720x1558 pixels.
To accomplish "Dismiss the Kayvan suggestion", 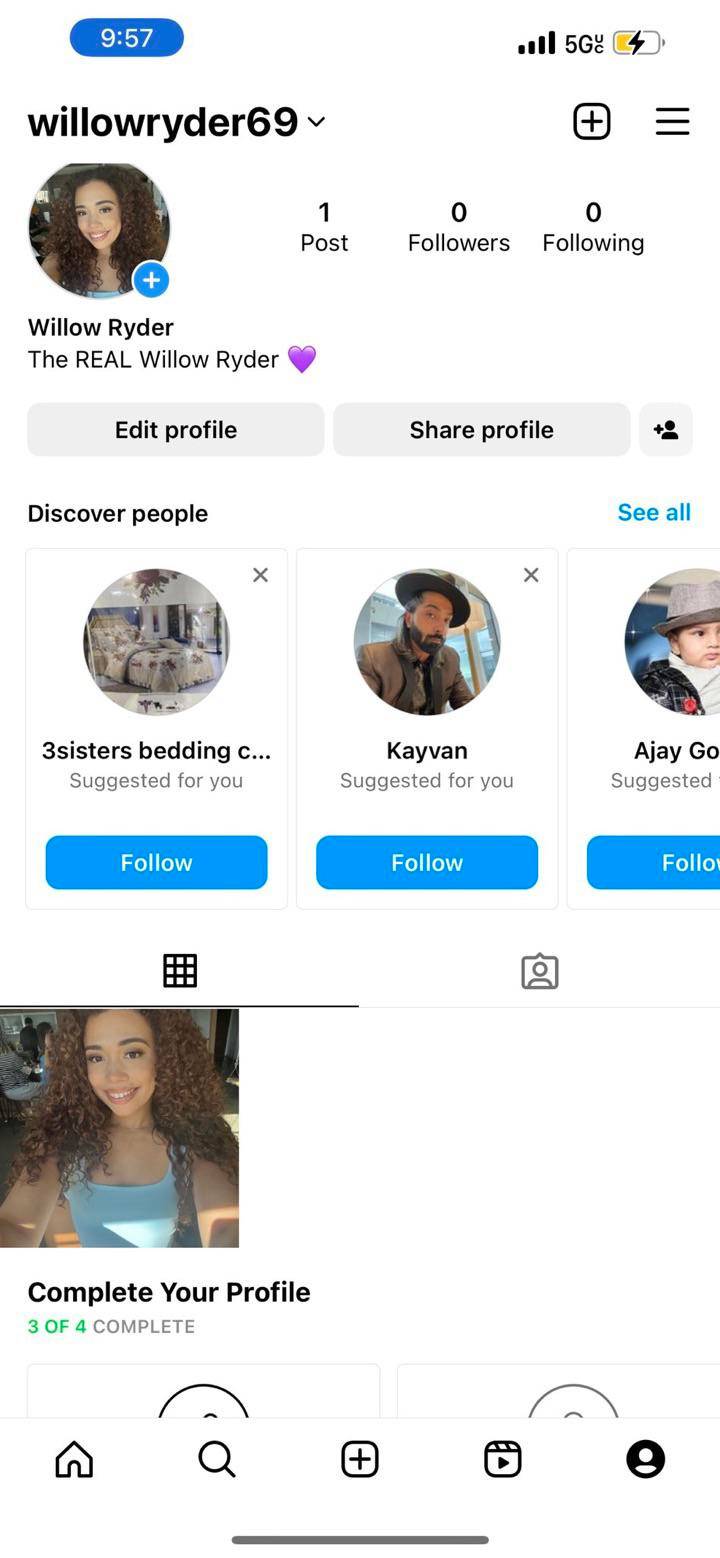I will 531,575.
